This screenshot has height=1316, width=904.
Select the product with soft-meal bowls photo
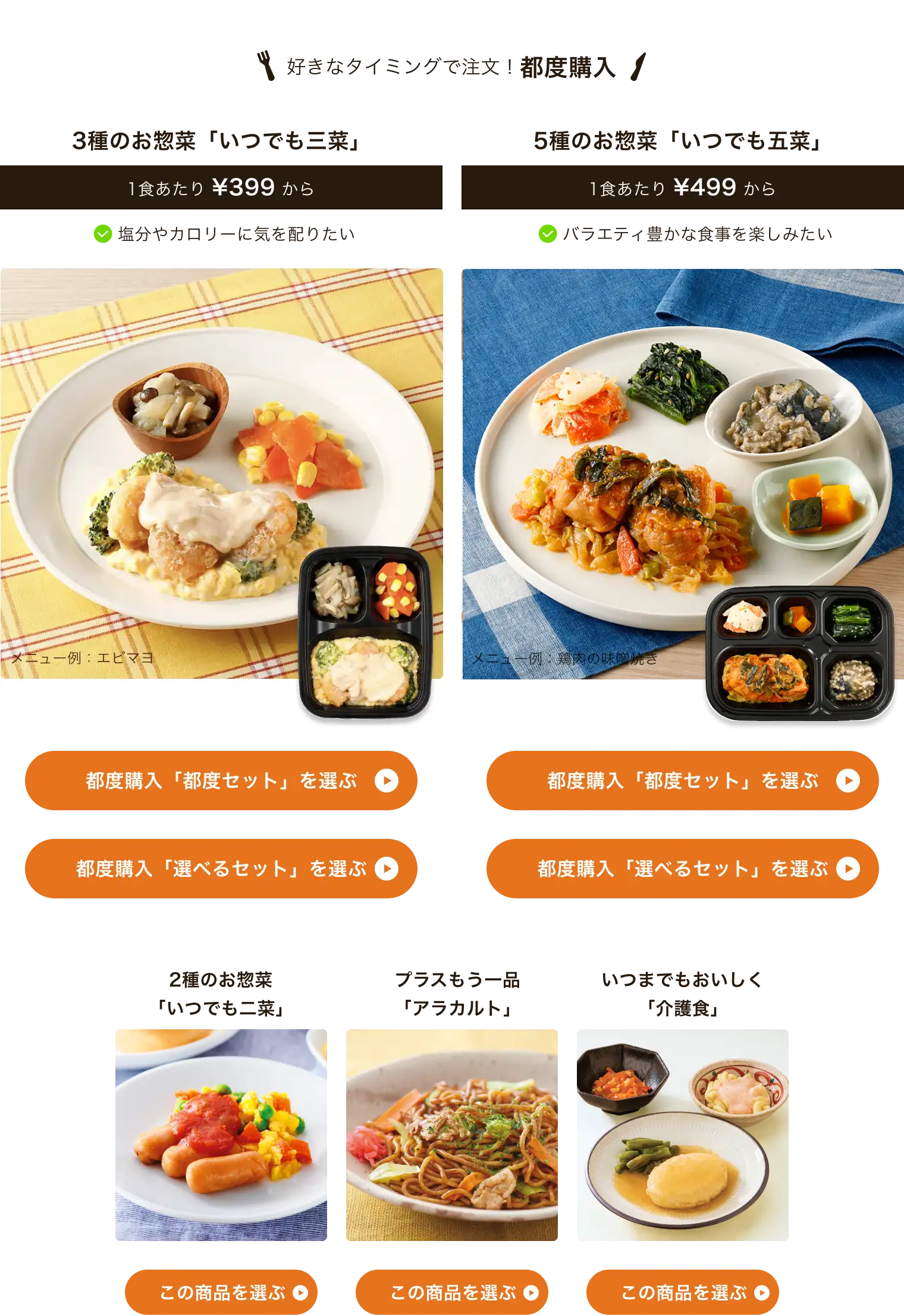coord(683,1292)
